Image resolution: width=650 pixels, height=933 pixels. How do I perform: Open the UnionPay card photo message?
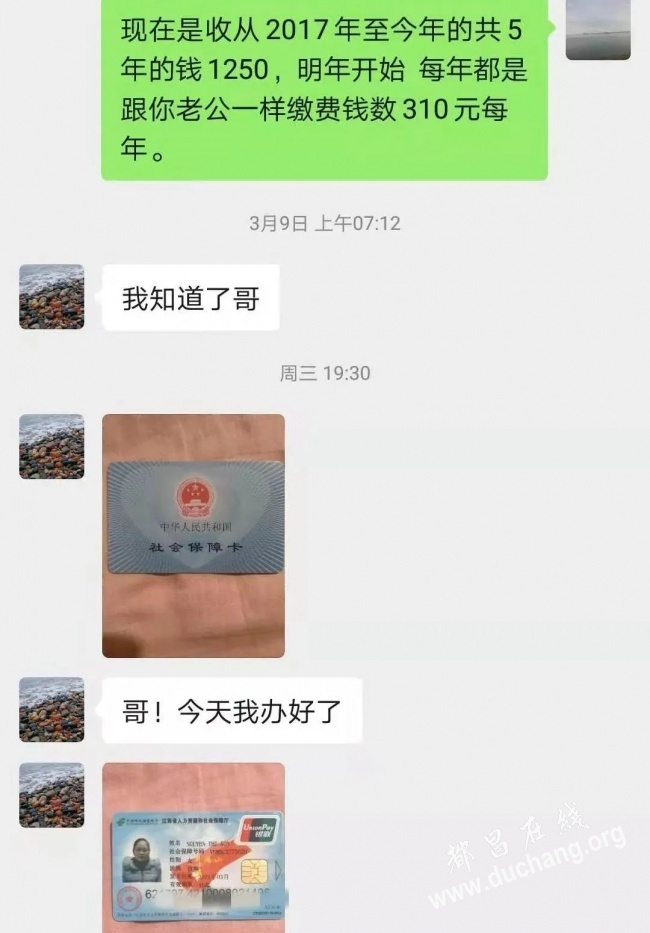(193, 848)
